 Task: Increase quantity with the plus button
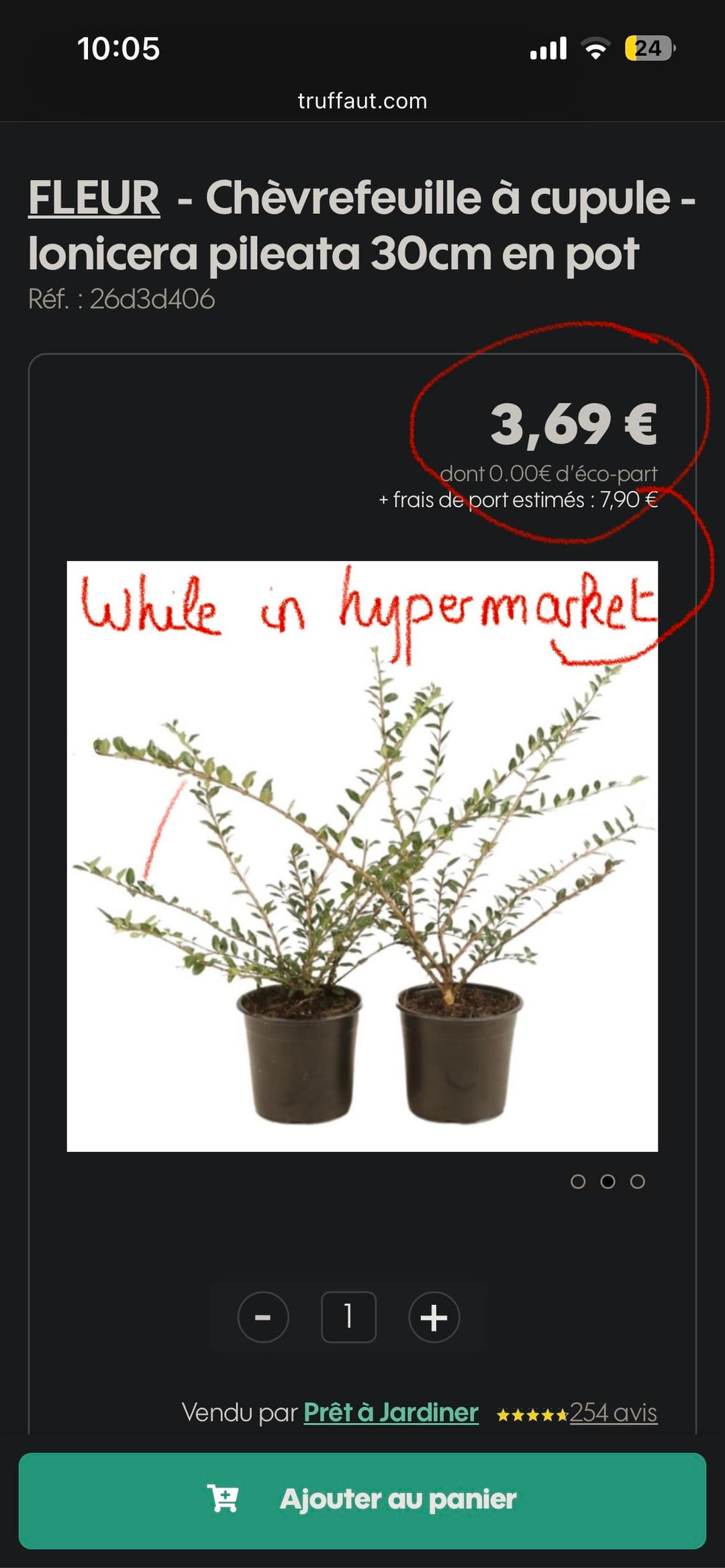point(434,1316)
